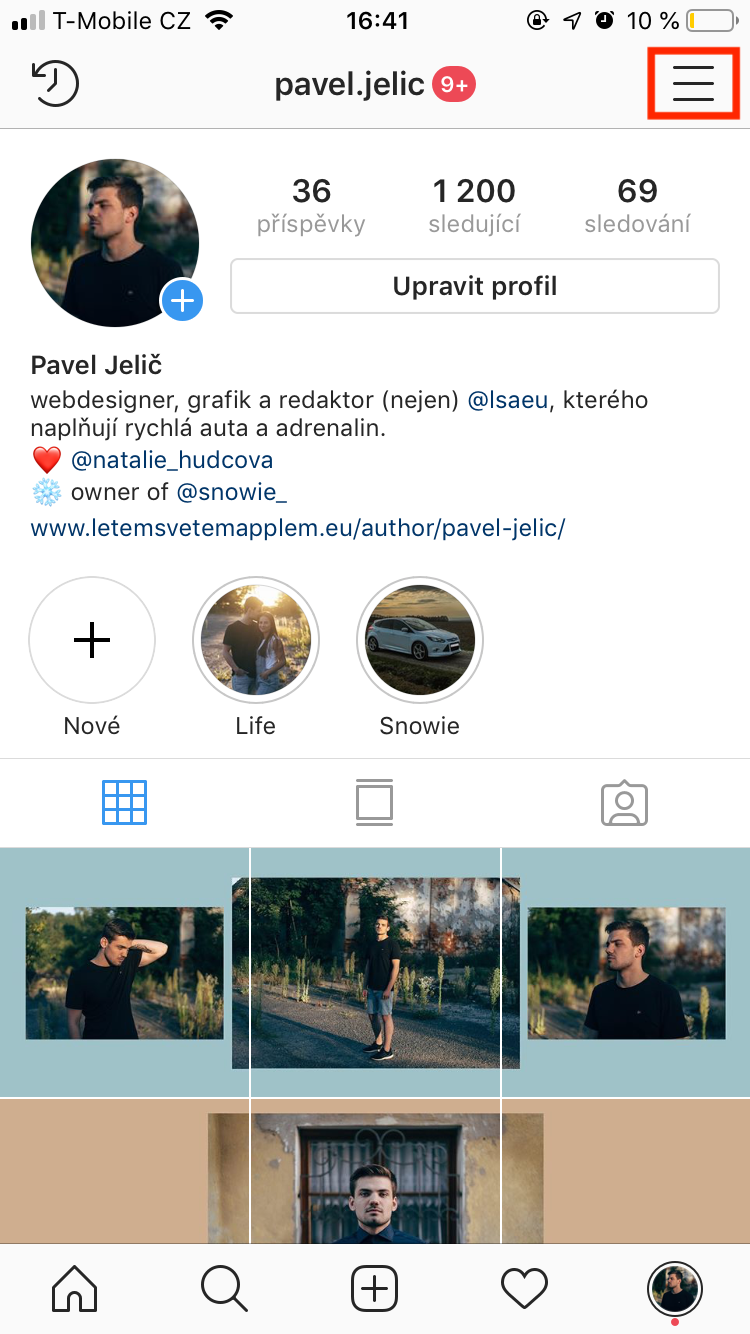Open the @natalie_hudcova profile link
This screenshot has height=1334, width=750.
coord(172,461)
